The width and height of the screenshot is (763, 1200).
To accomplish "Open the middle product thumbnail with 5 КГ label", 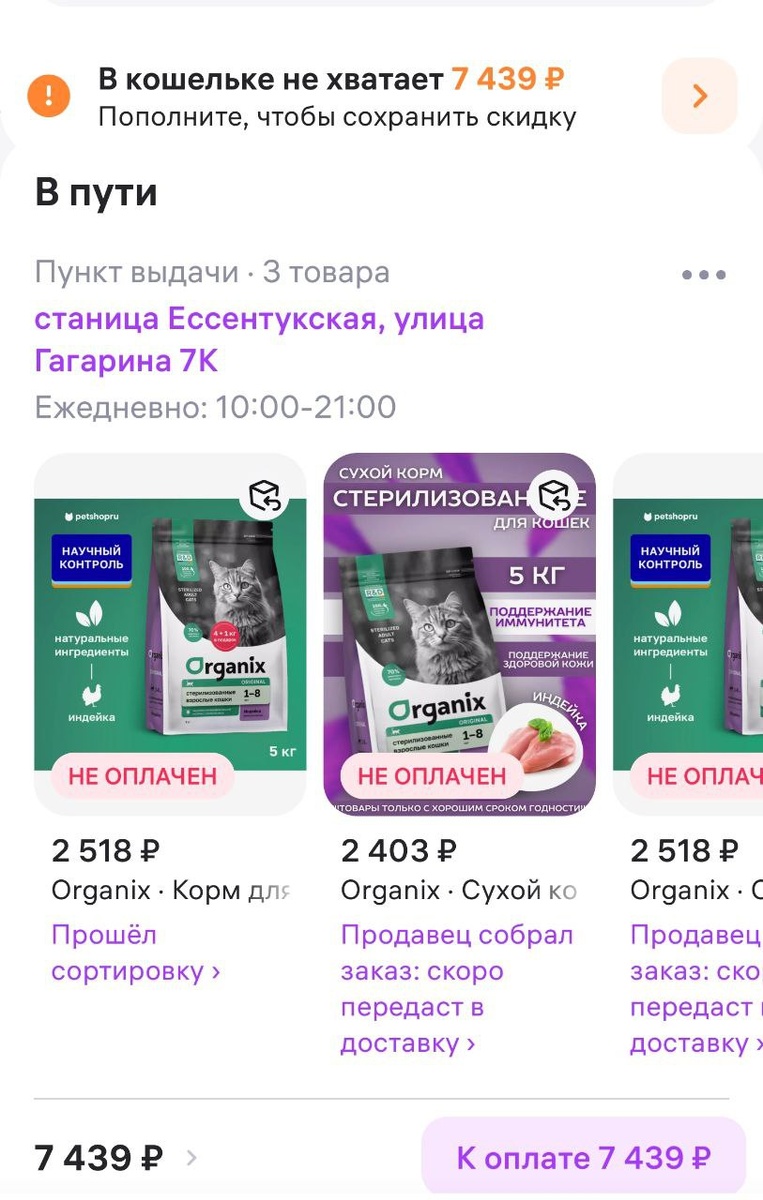I will pos(458,630).
